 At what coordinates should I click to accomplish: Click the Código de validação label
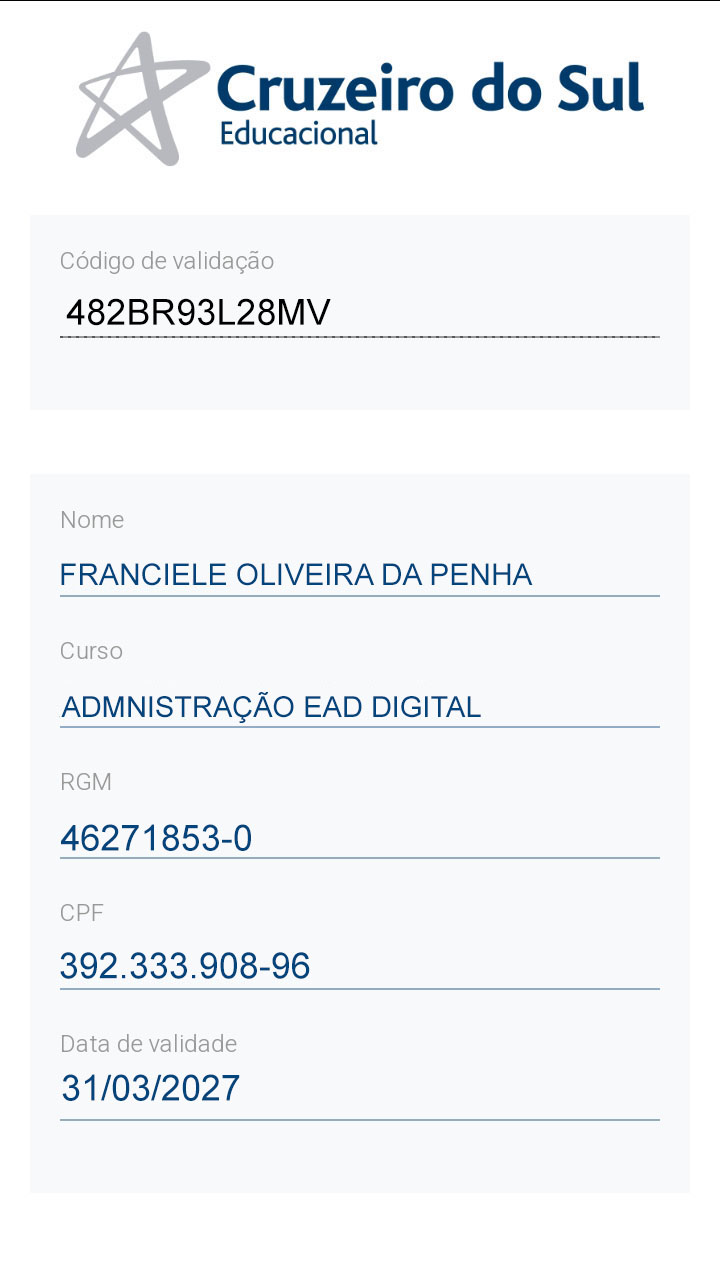170,260
